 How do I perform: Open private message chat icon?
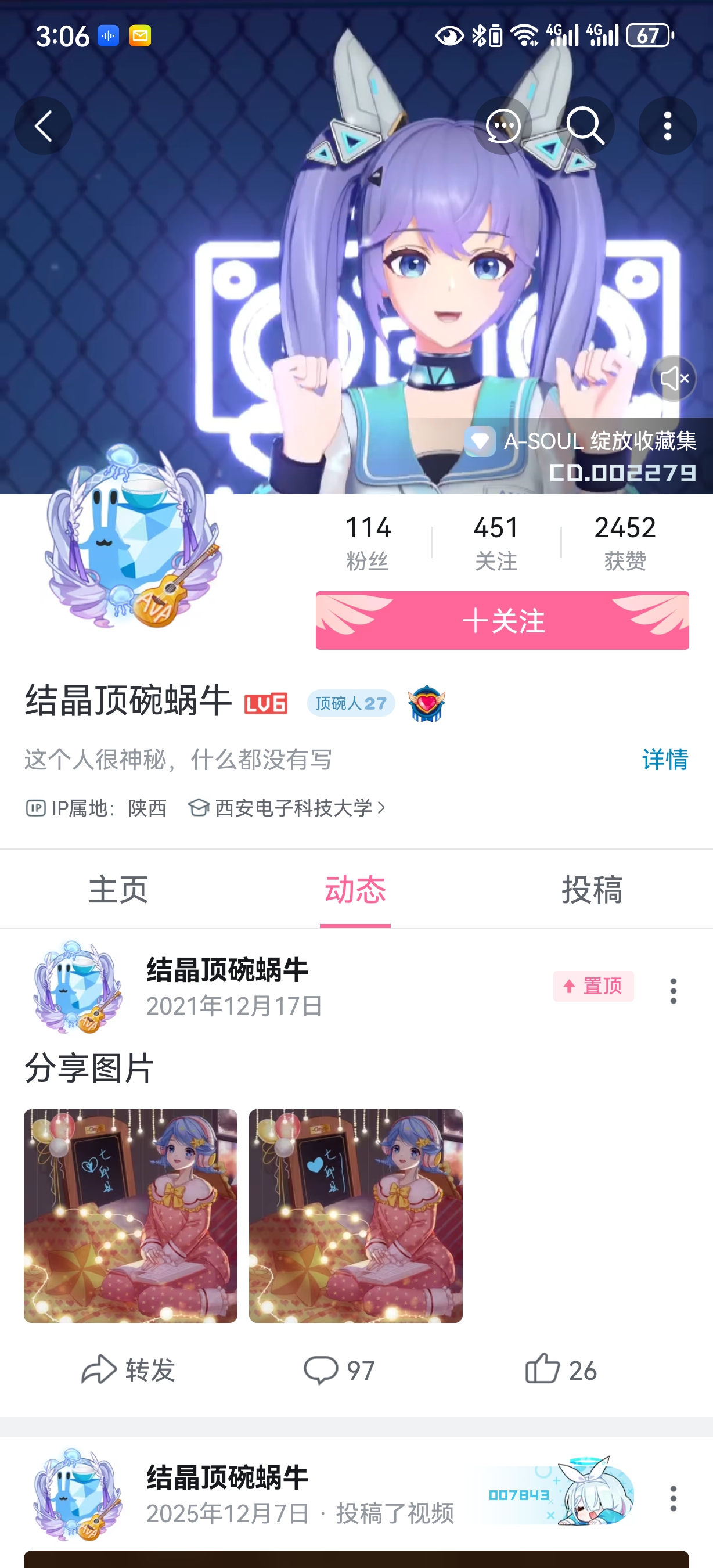tap(502, 126)
